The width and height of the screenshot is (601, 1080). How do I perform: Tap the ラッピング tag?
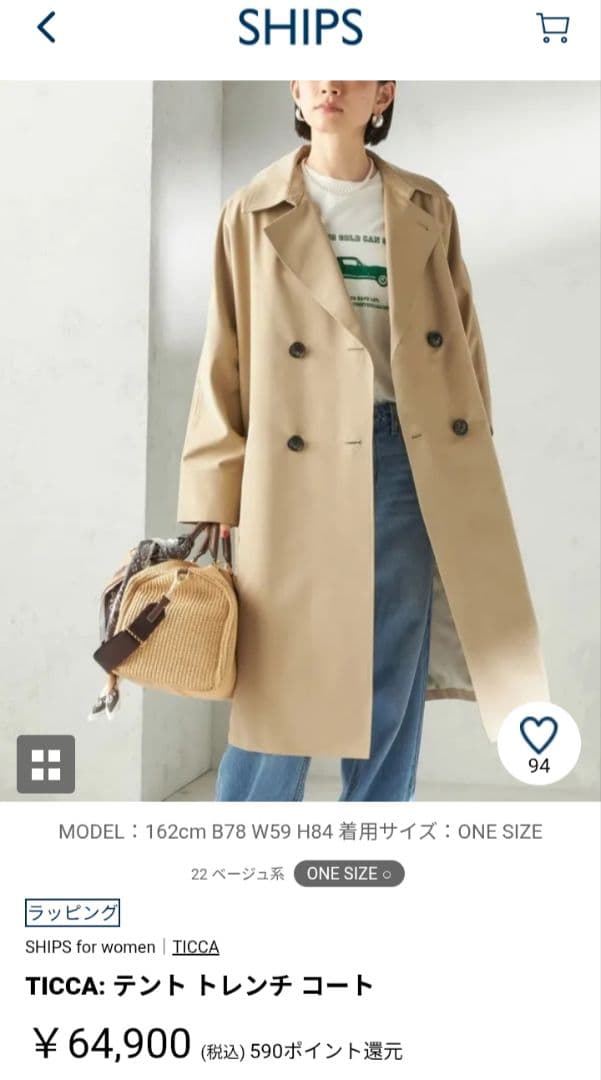72,913
